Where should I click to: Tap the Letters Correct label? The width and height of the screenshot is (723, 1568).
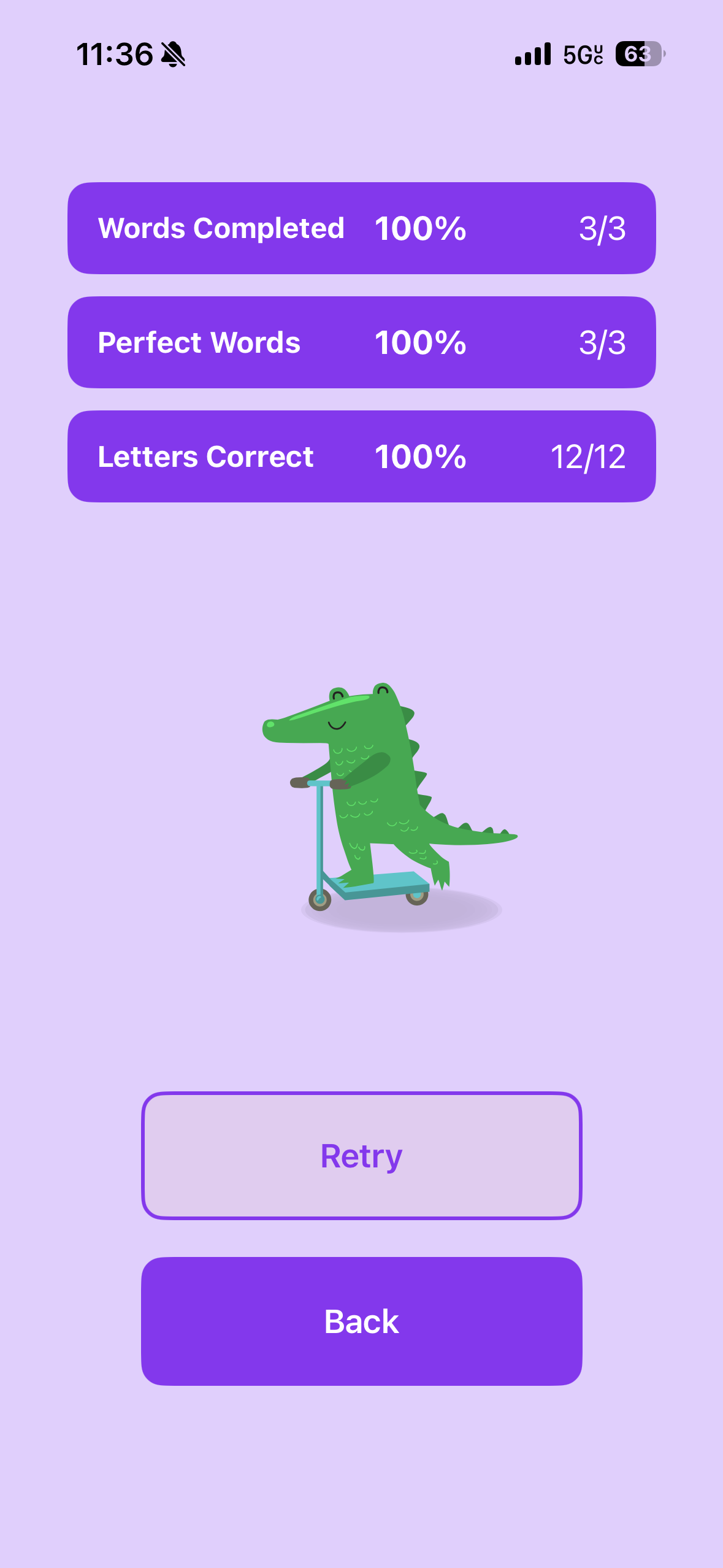pos(205,456)
